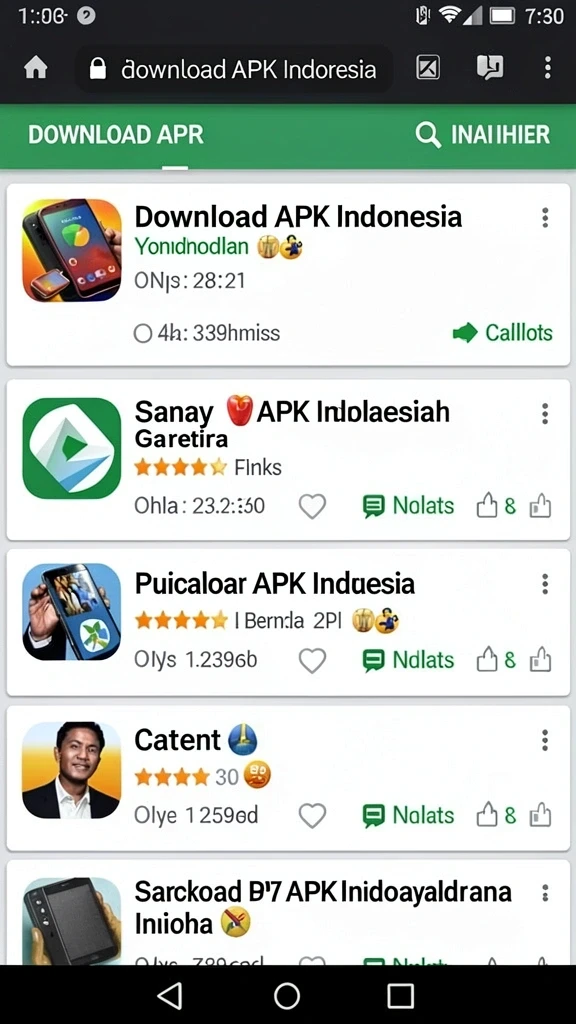Favorite the Sanay APK Garetira app
Screen dimensions: 576x1024
[312, 506]
